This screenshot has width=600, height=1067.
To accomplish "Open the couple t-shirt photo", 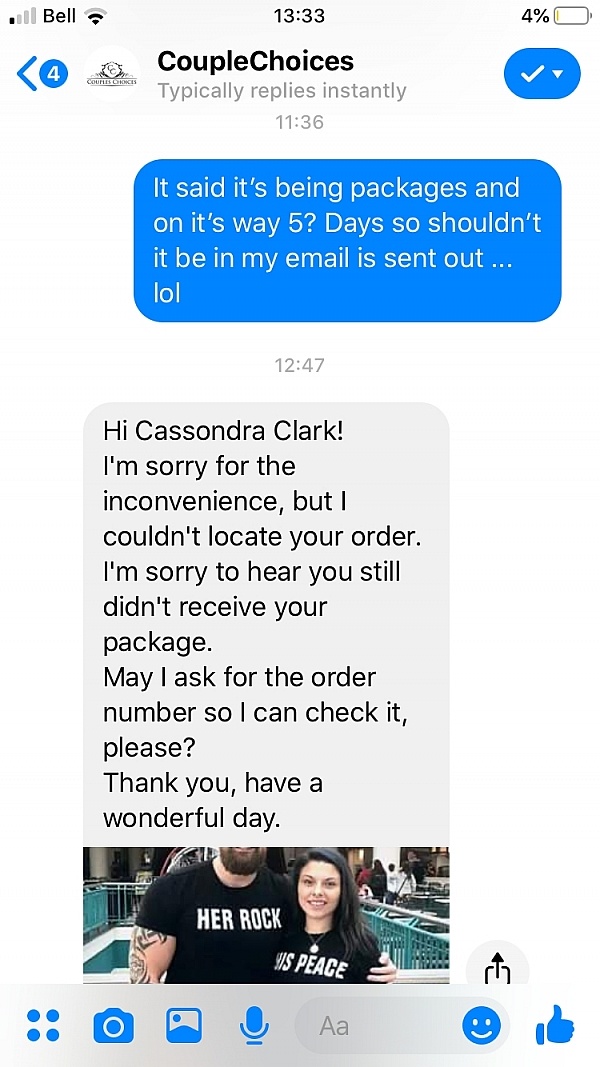I will pyautogui.click(x=266, y=915).
